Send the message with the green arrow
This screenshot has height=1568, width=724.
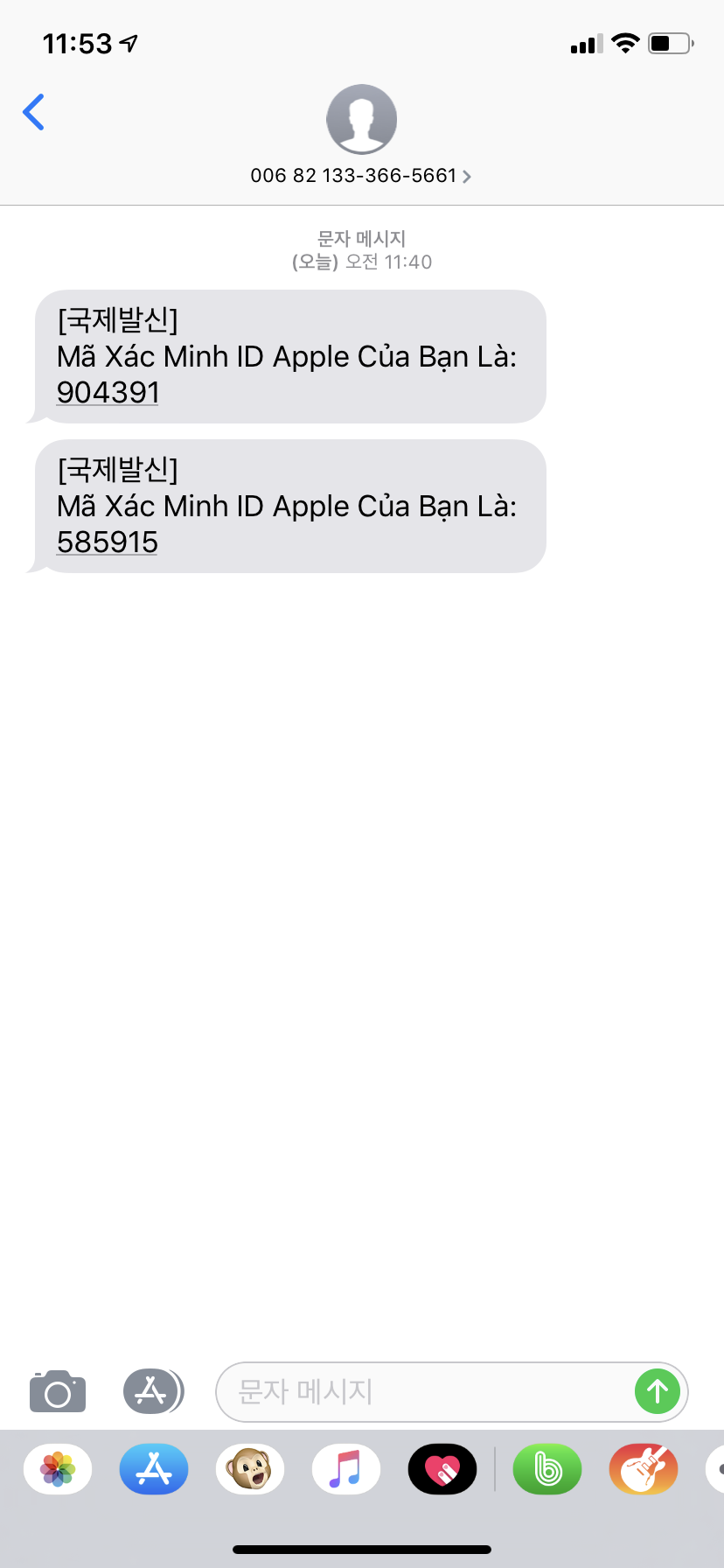(x=658, y=1391)
